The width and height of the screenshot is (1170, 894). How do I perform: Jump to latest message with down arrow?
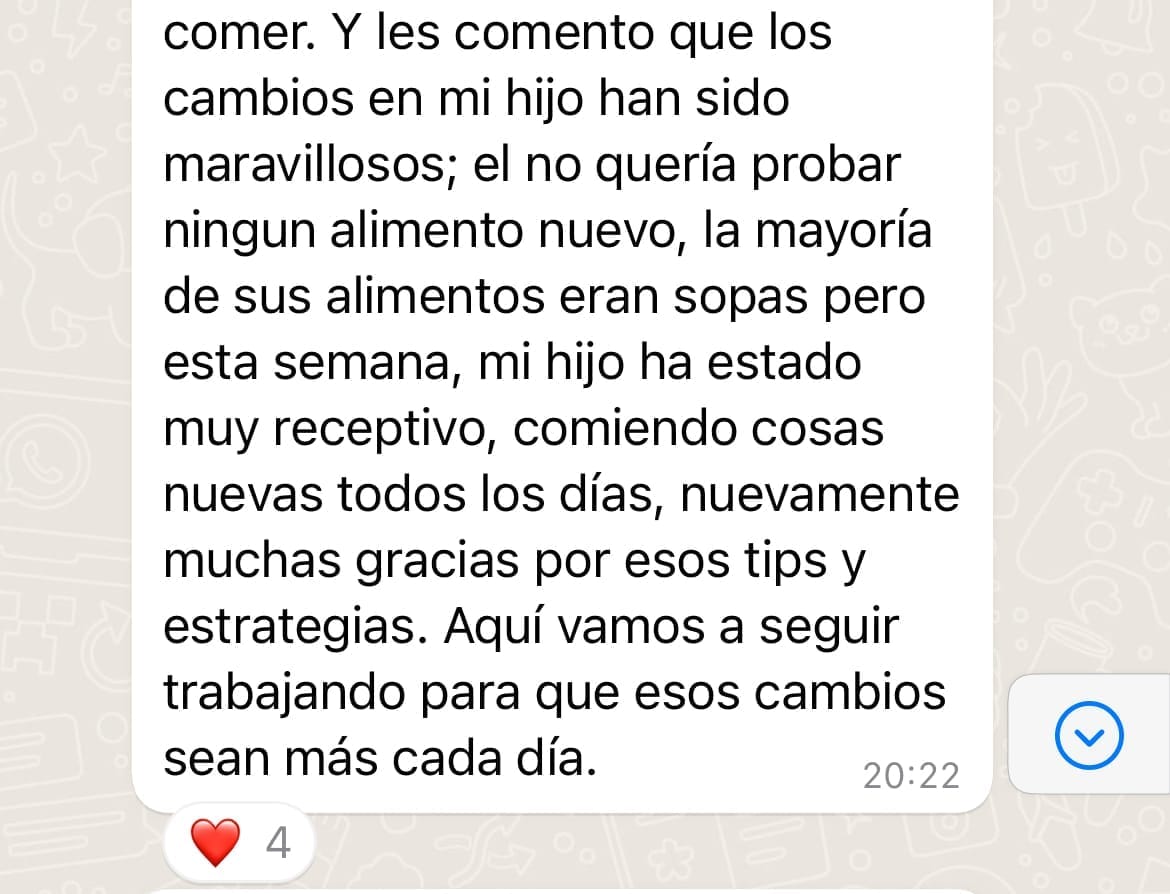point(1089,736)
